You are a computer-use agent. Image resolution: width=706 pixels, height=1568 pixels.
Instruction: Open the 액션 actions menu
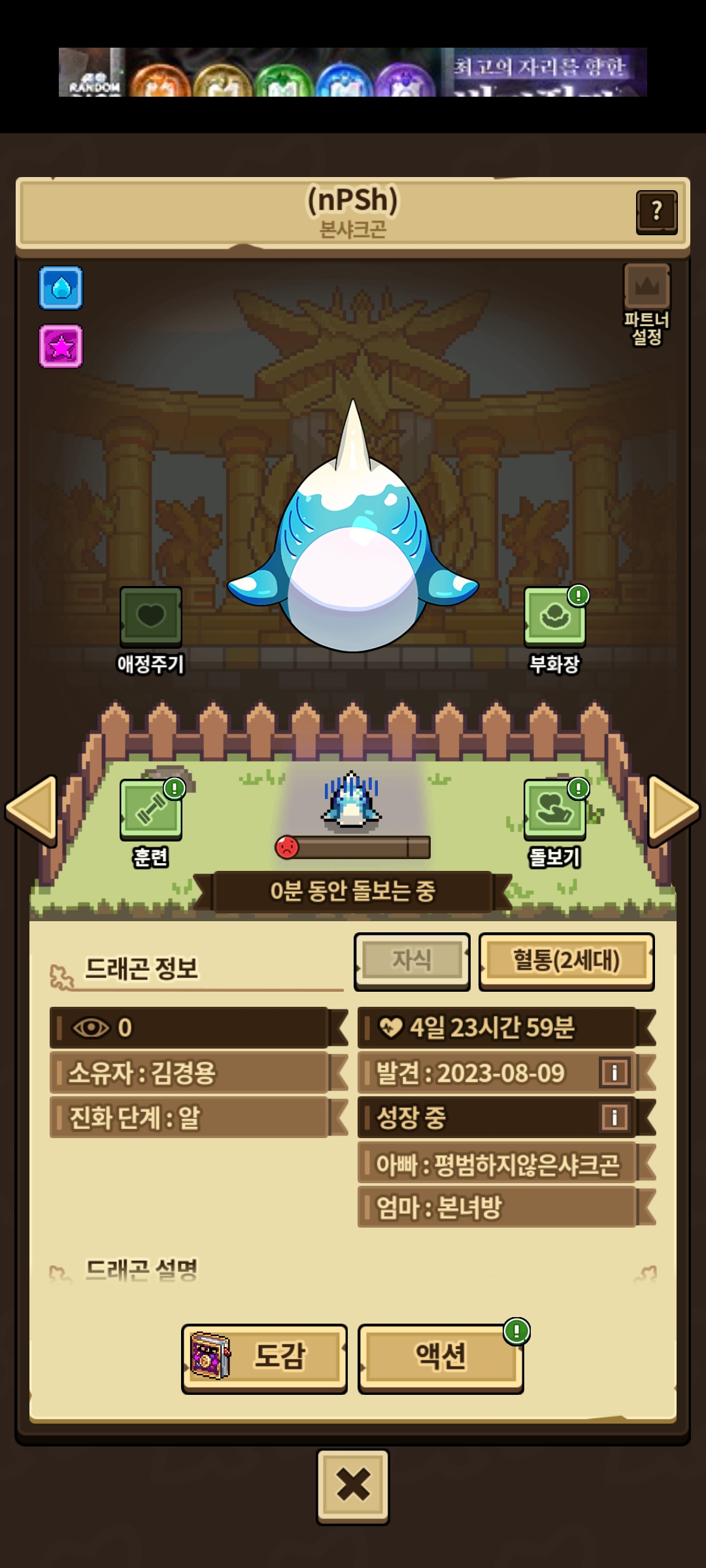click(x=441, y=1358)
